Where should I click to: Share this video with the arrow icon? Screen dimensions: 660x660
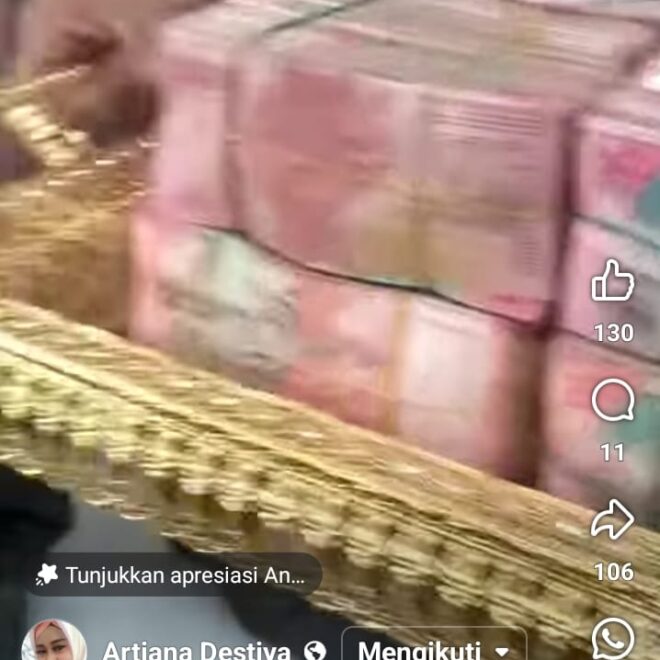612,520
